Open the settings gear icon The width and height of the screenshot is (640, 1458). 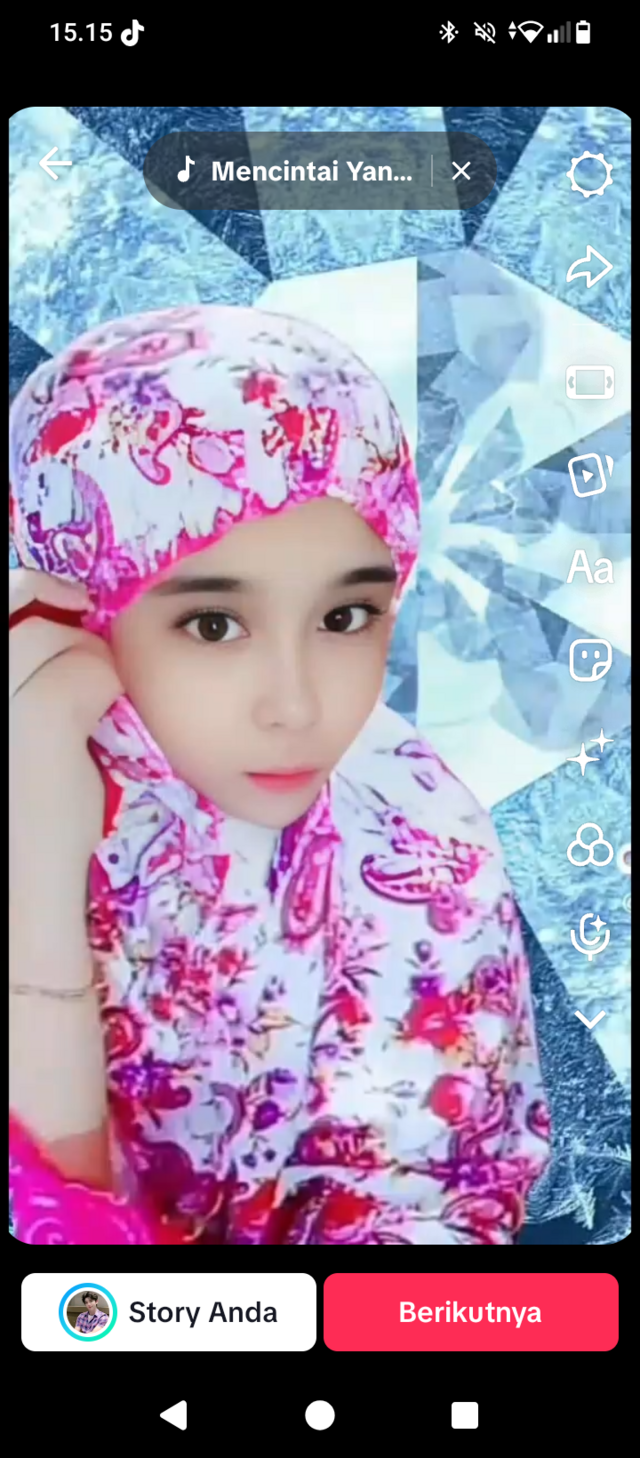tap(589, 175)
